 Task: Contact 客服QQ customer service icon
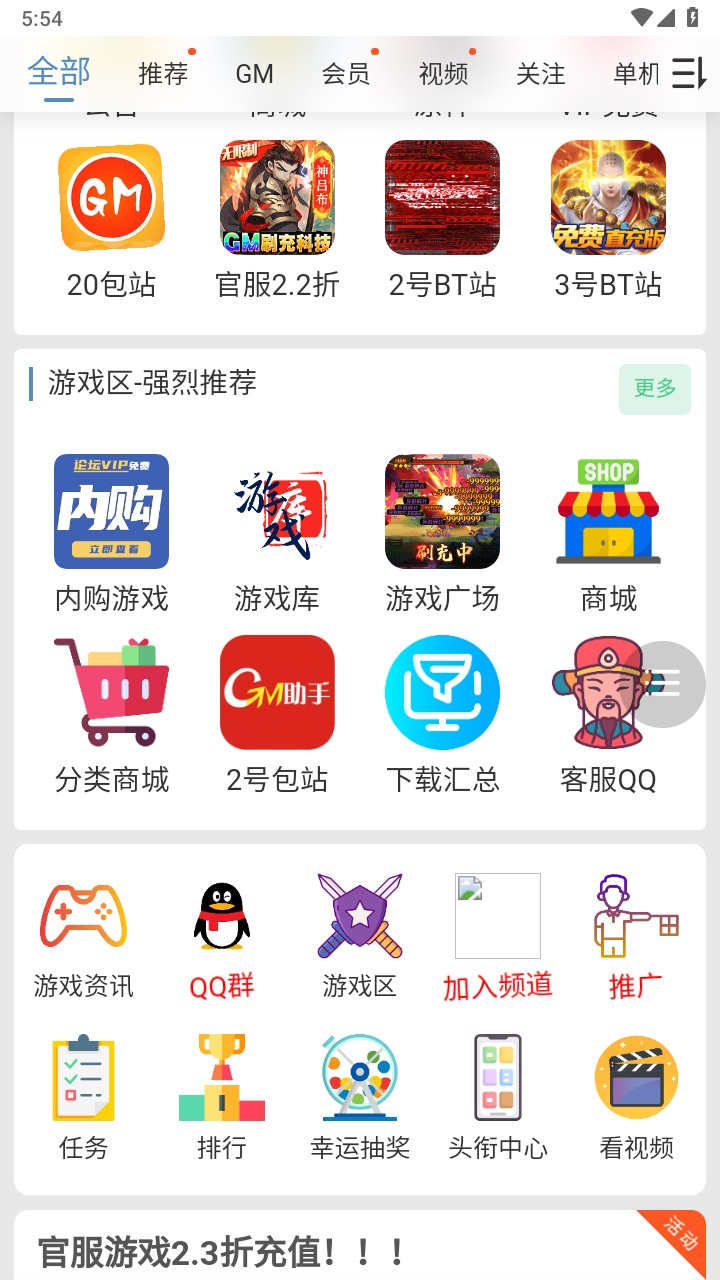point(608,692)
